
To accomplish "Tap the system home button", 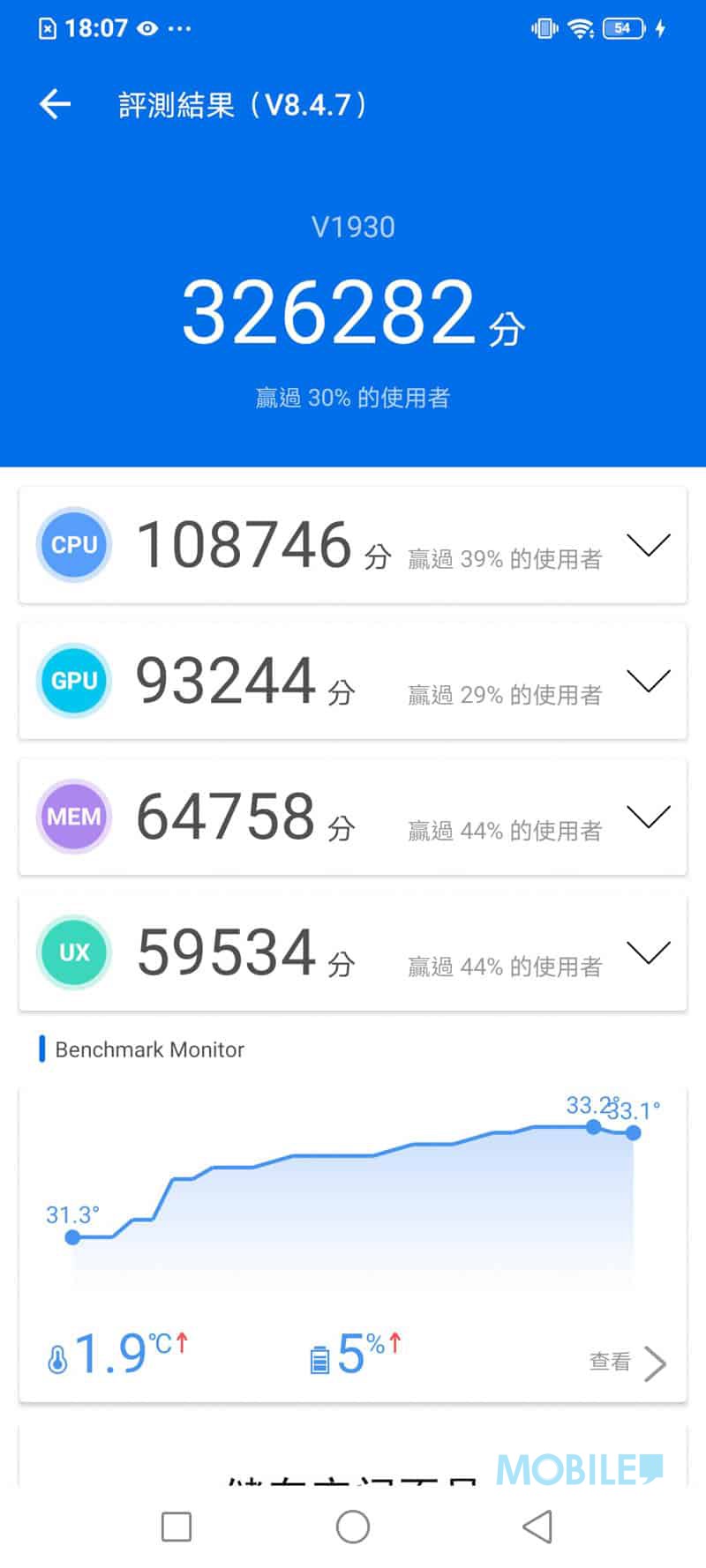I will (x=353, y=1527).
